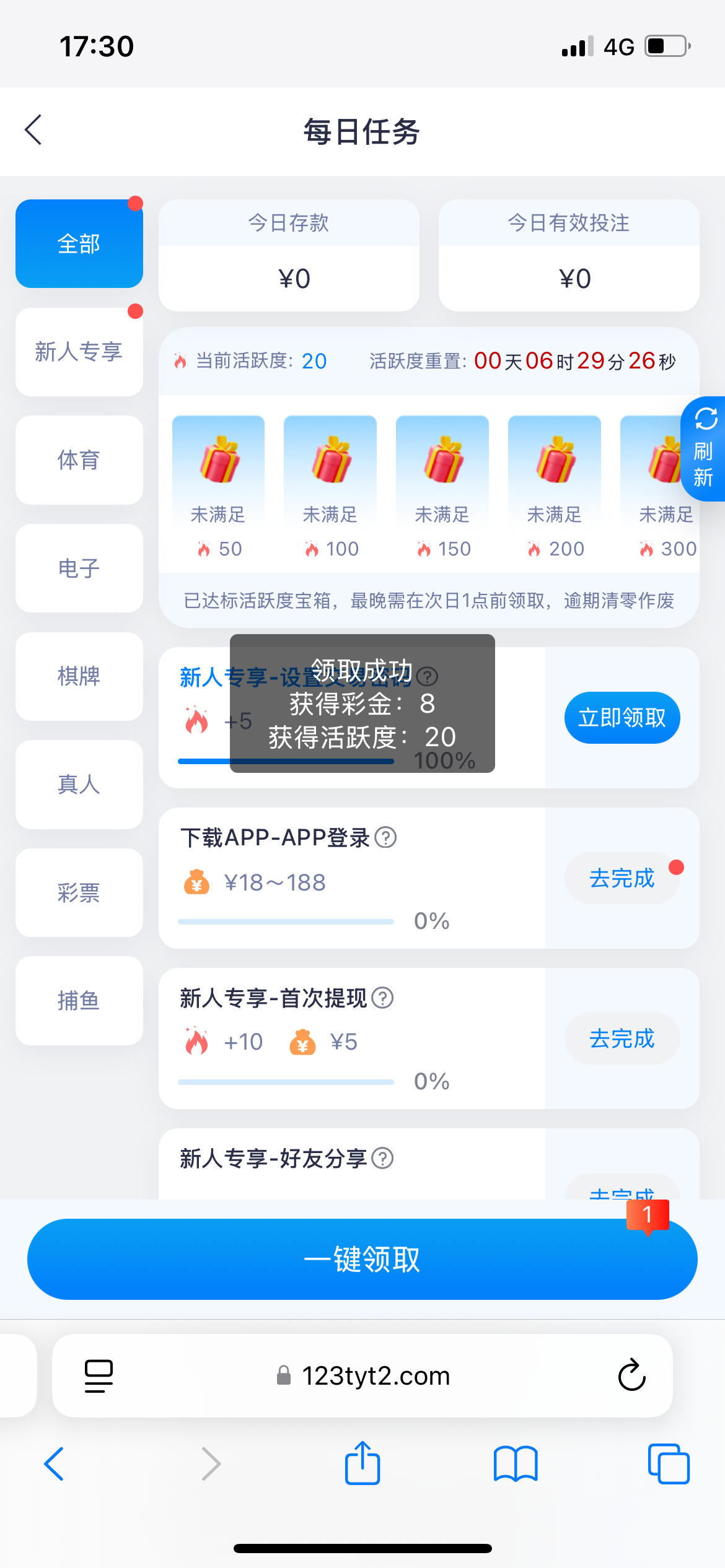Claim reward with 立即领取 button

tap(622, 718)
